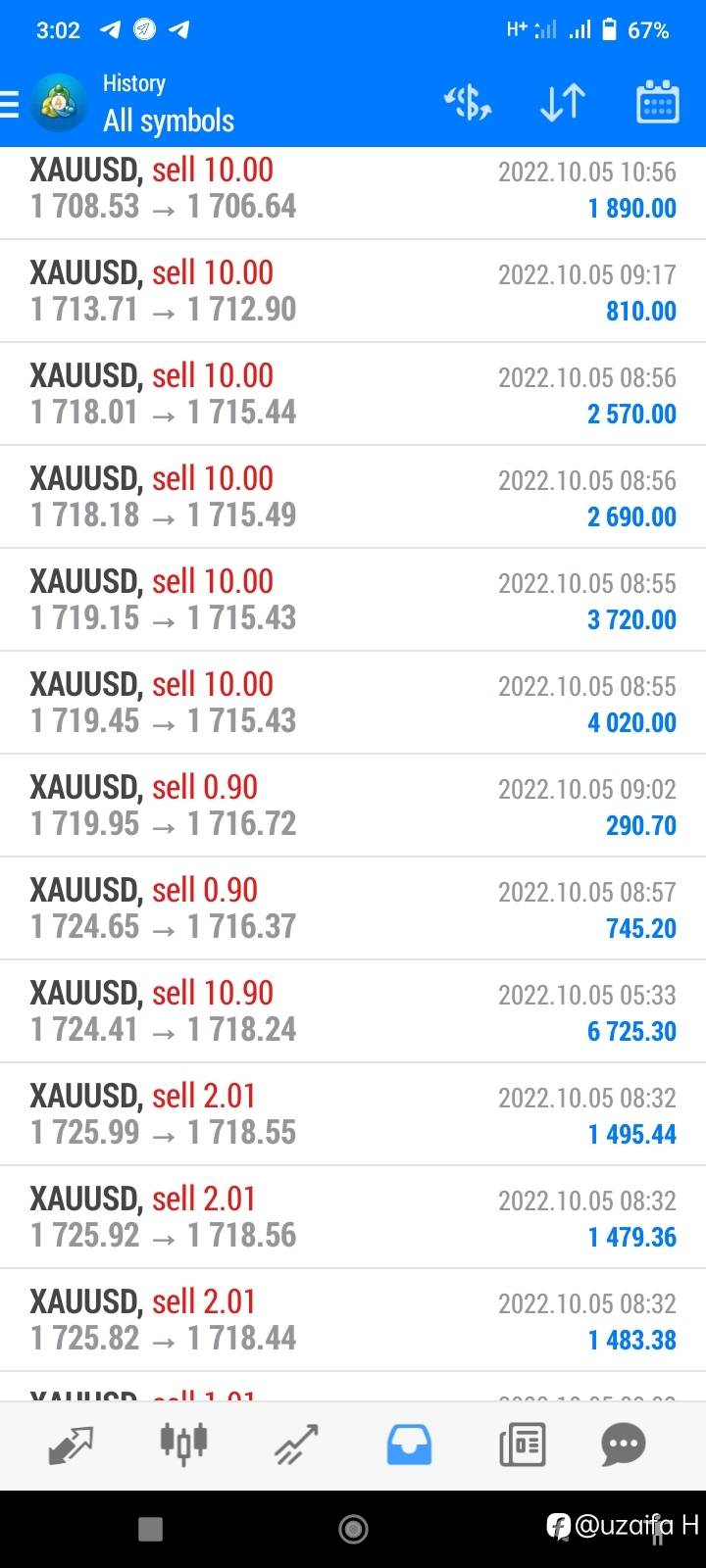Screen dimensions: 706x1568
Task: Switch to the candlestick Chart tab
Action: click(x=183, y=1445)
